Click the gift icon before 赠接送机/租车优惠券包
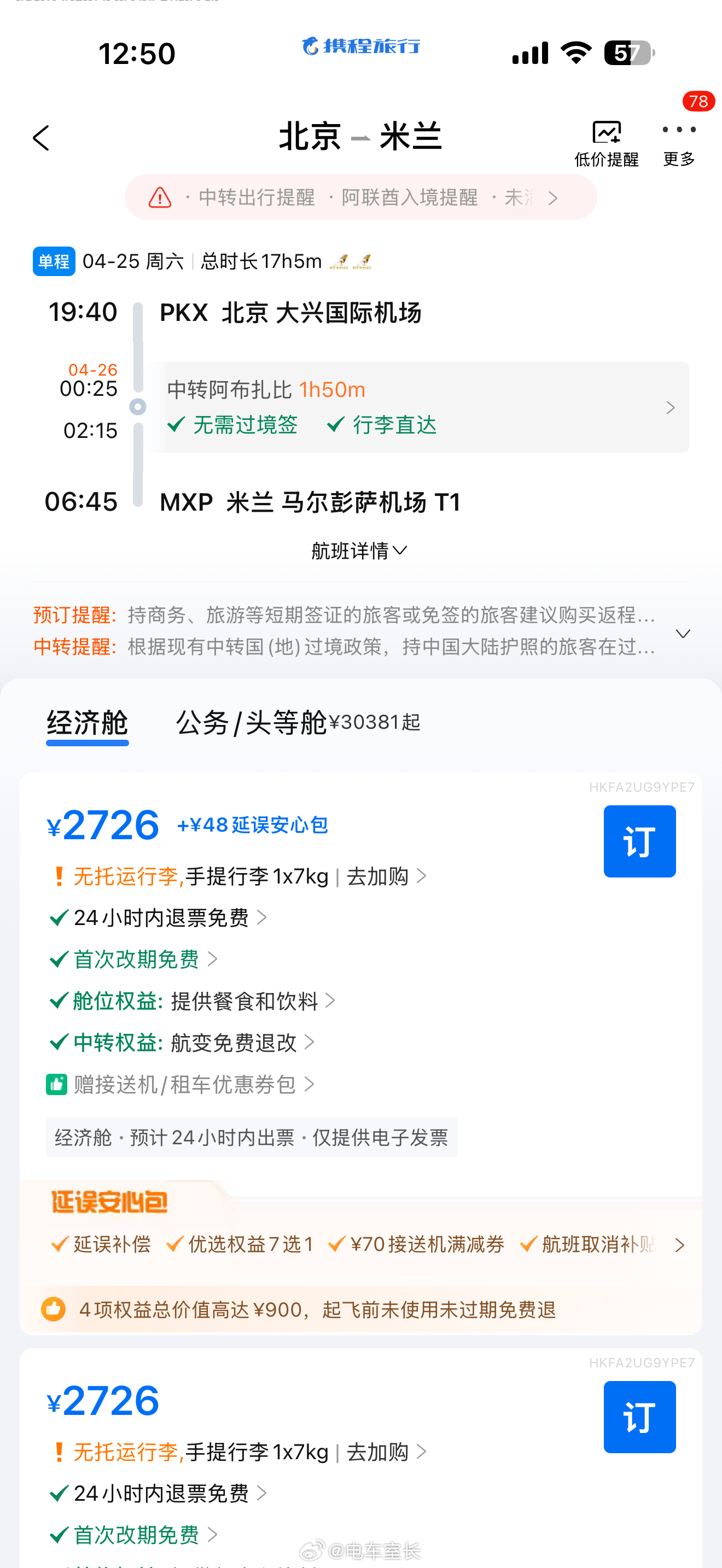This screenshot has height=1568, width=722. 57,1084
